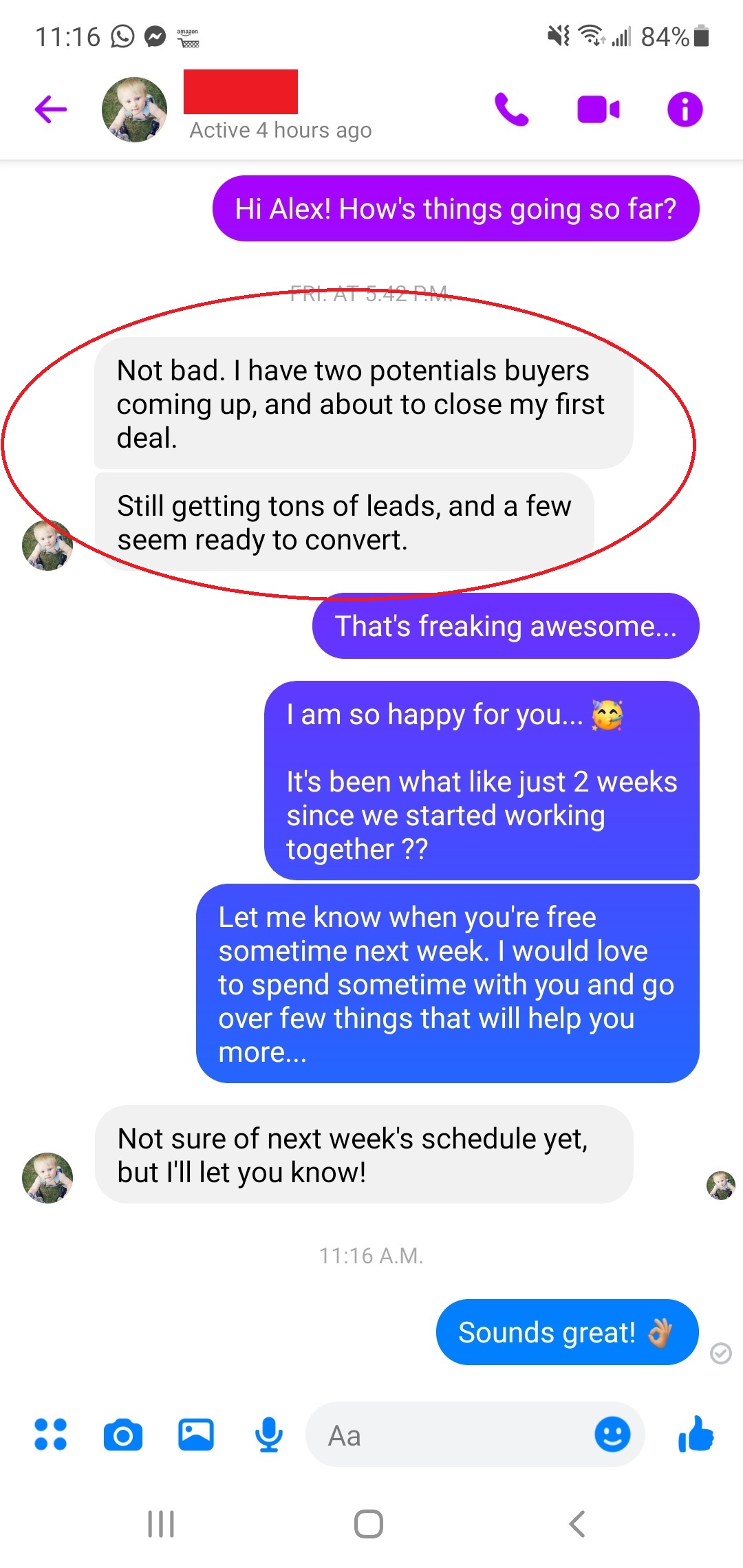Go back to the chats list
The width and height of the screenshot is (743, 1568).
(x=51, y=109)
